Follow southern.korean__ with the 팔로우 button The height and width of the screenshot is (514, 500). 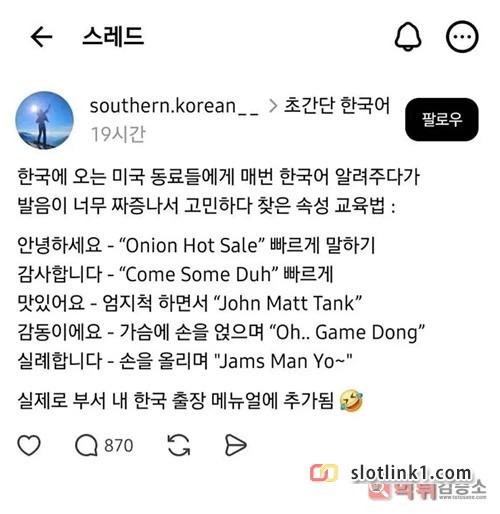[442, 119]
